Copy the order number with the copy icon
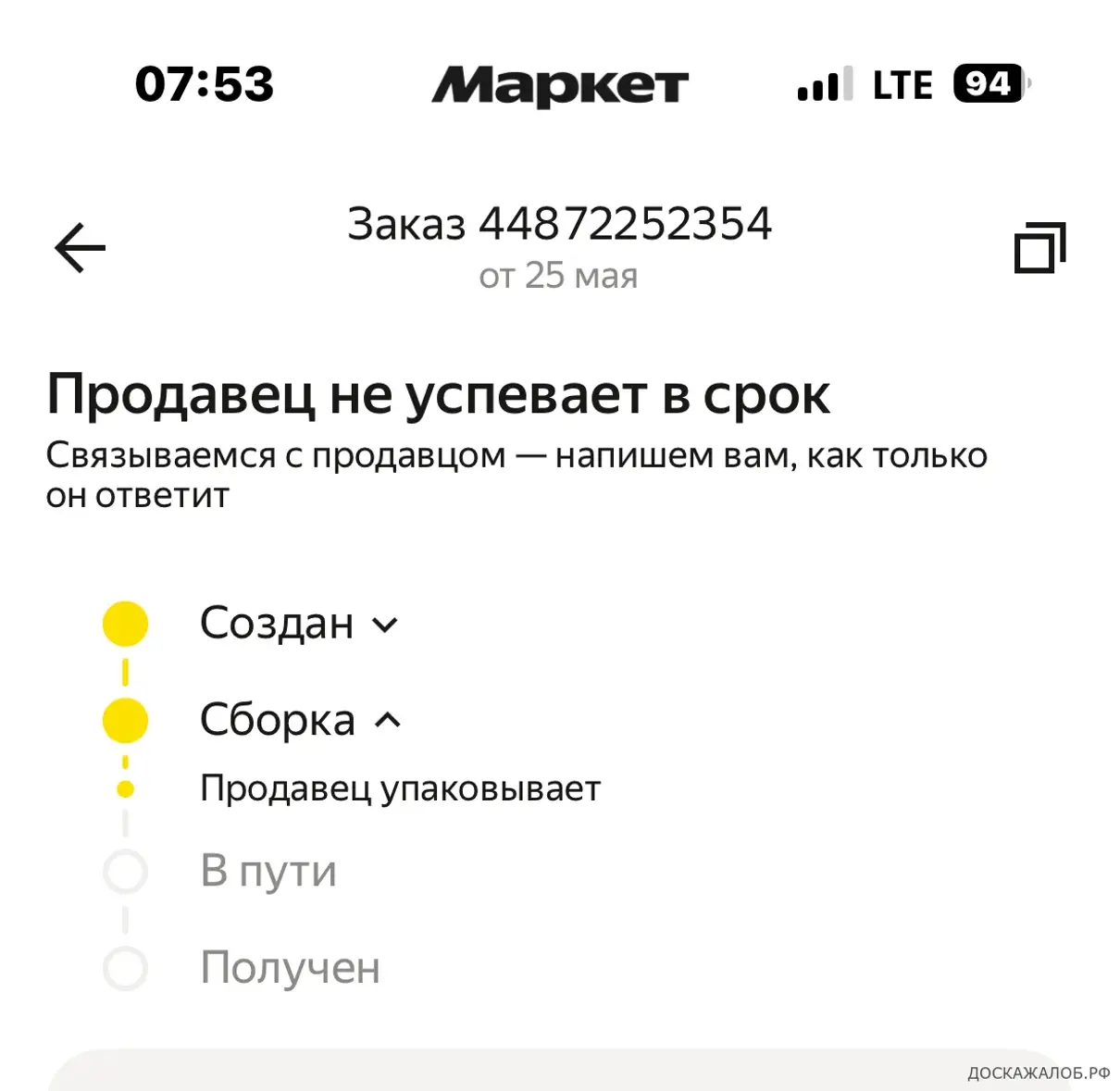The image size is (1120, 1091). [1039, 248]
